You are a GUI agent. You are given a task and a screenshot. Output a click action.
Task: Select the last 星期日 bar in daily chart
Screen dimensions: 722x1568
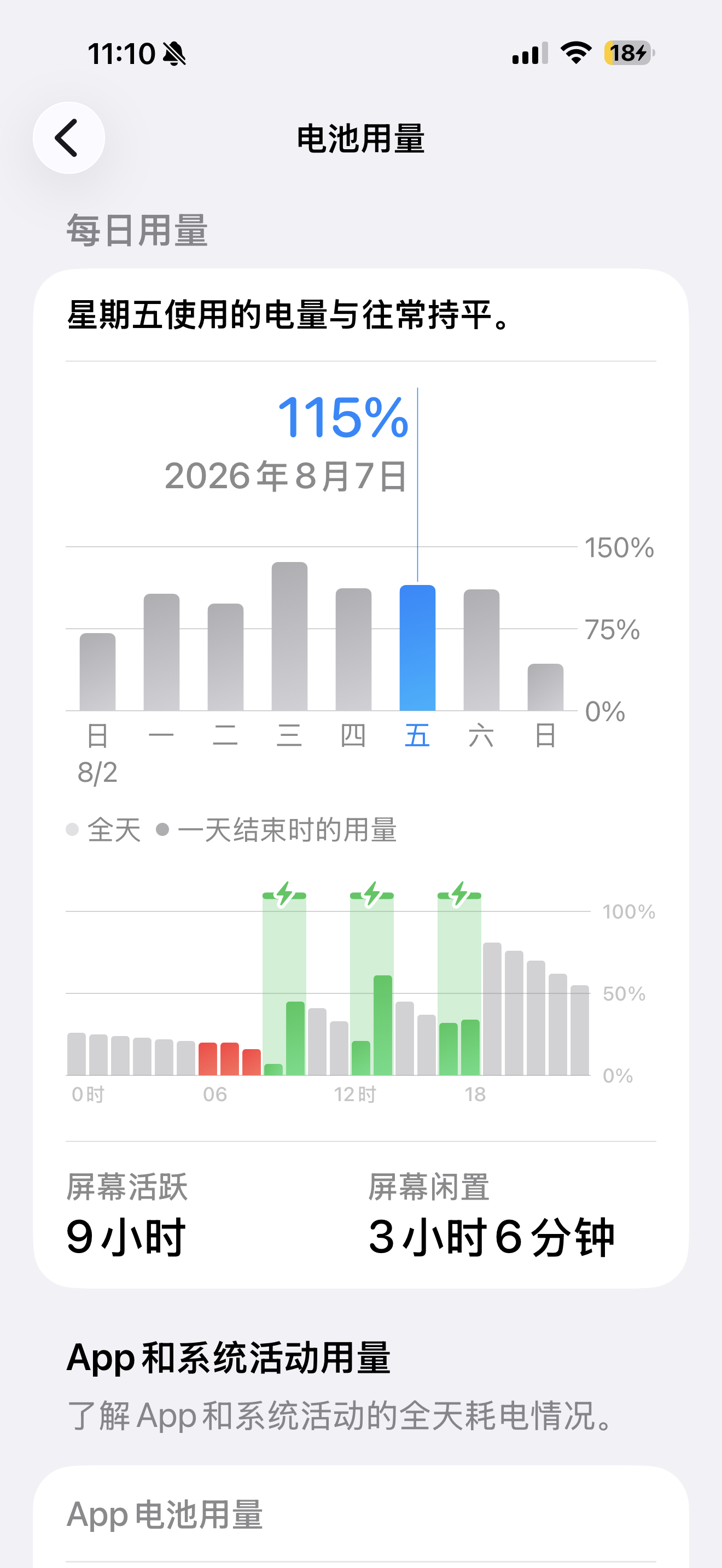point(545,687)
